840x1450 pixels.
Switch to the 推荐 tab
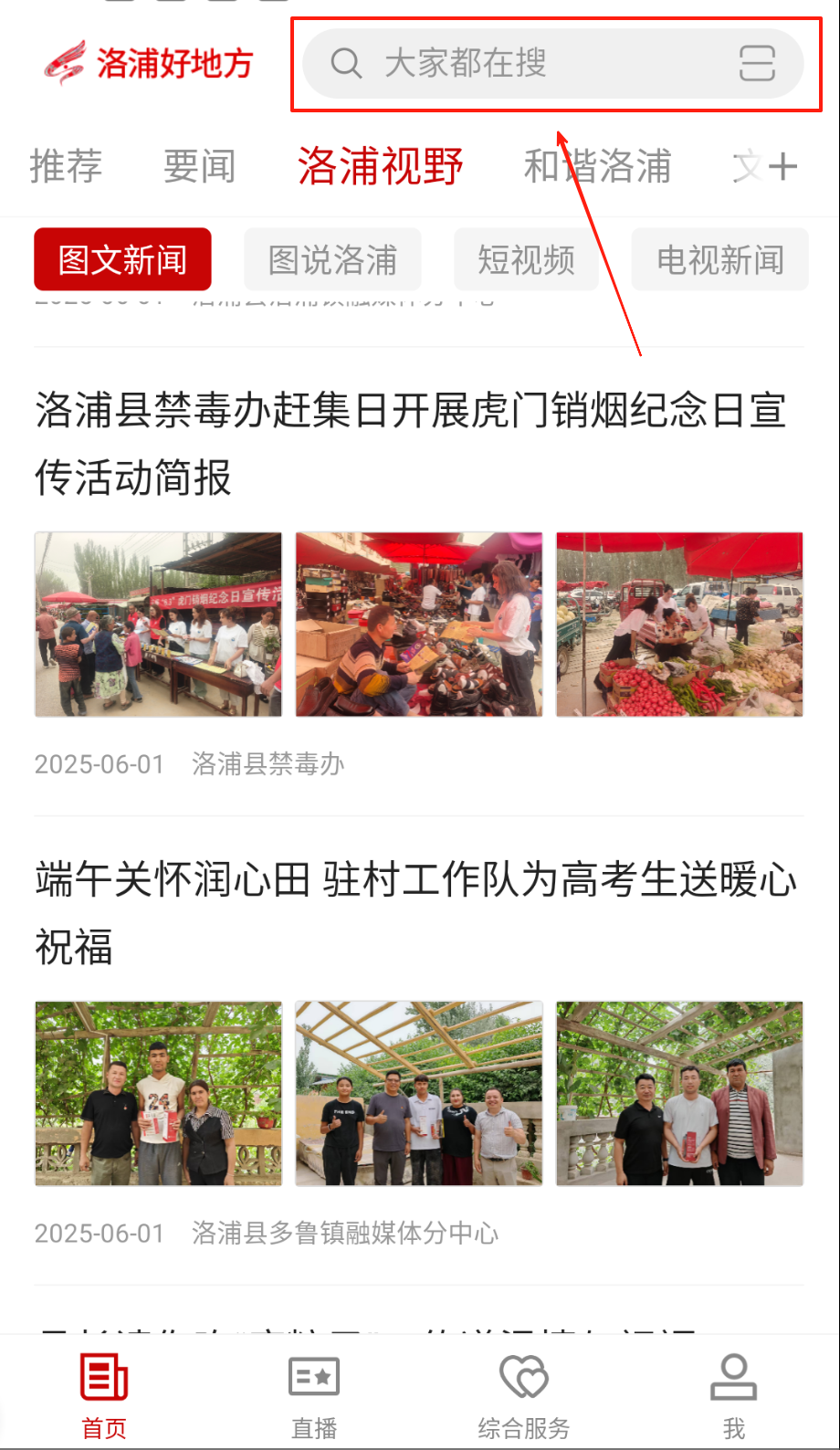66,166
